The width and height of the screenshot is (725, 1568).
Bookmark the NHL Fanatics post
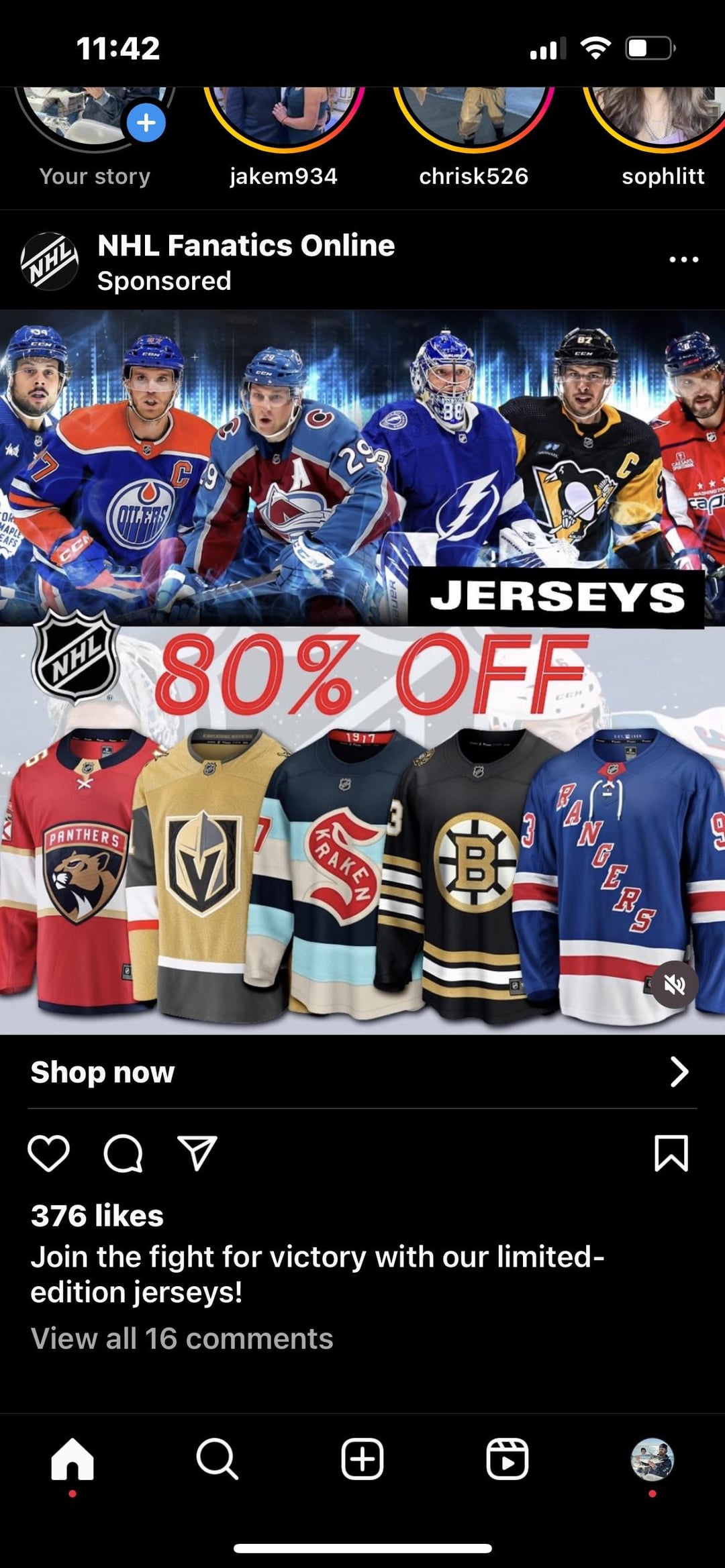[671, 1153]
